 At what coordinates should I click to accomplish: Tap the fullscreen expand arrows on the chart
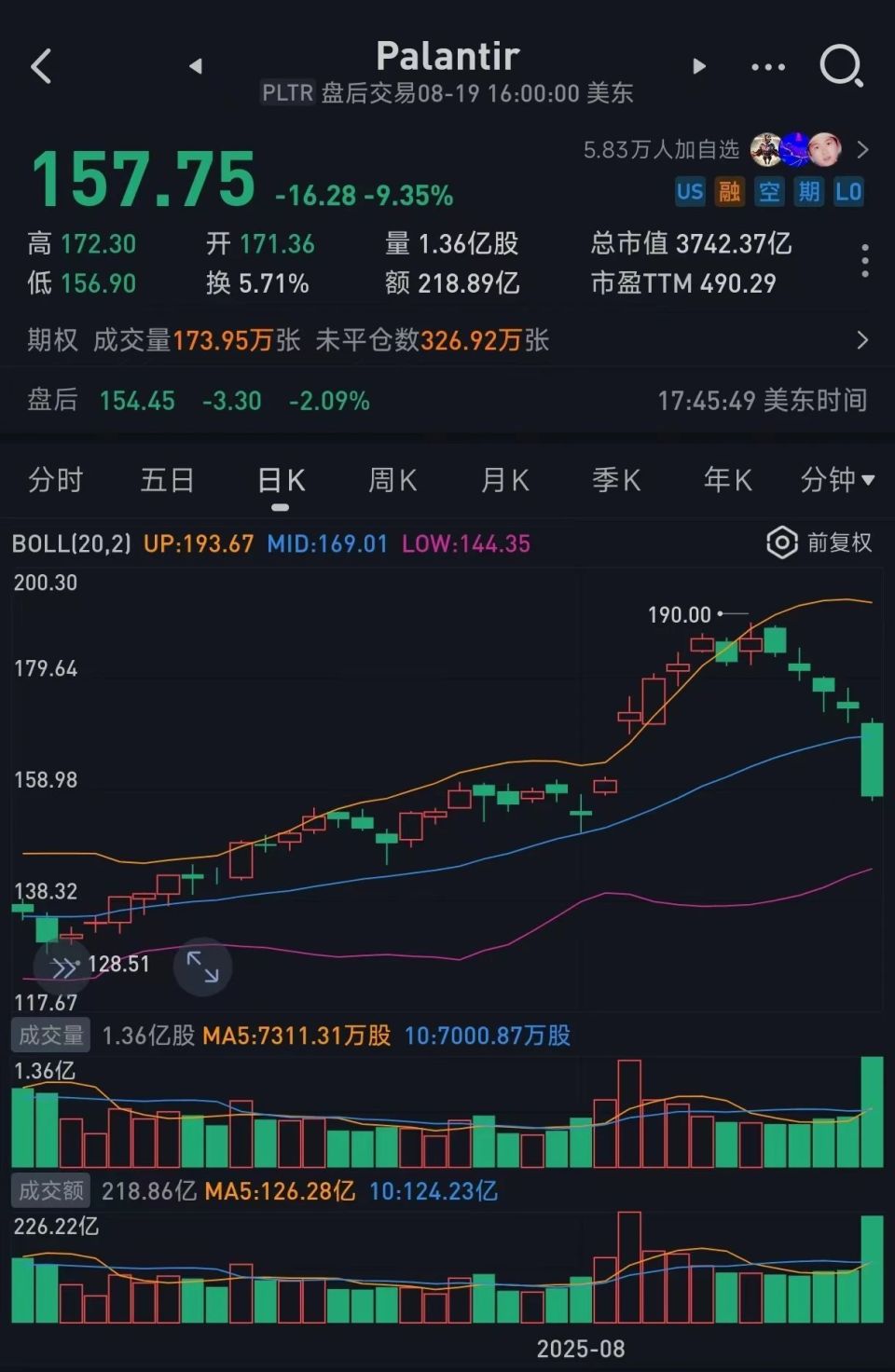pyautogui.click(x=203, y=967)
